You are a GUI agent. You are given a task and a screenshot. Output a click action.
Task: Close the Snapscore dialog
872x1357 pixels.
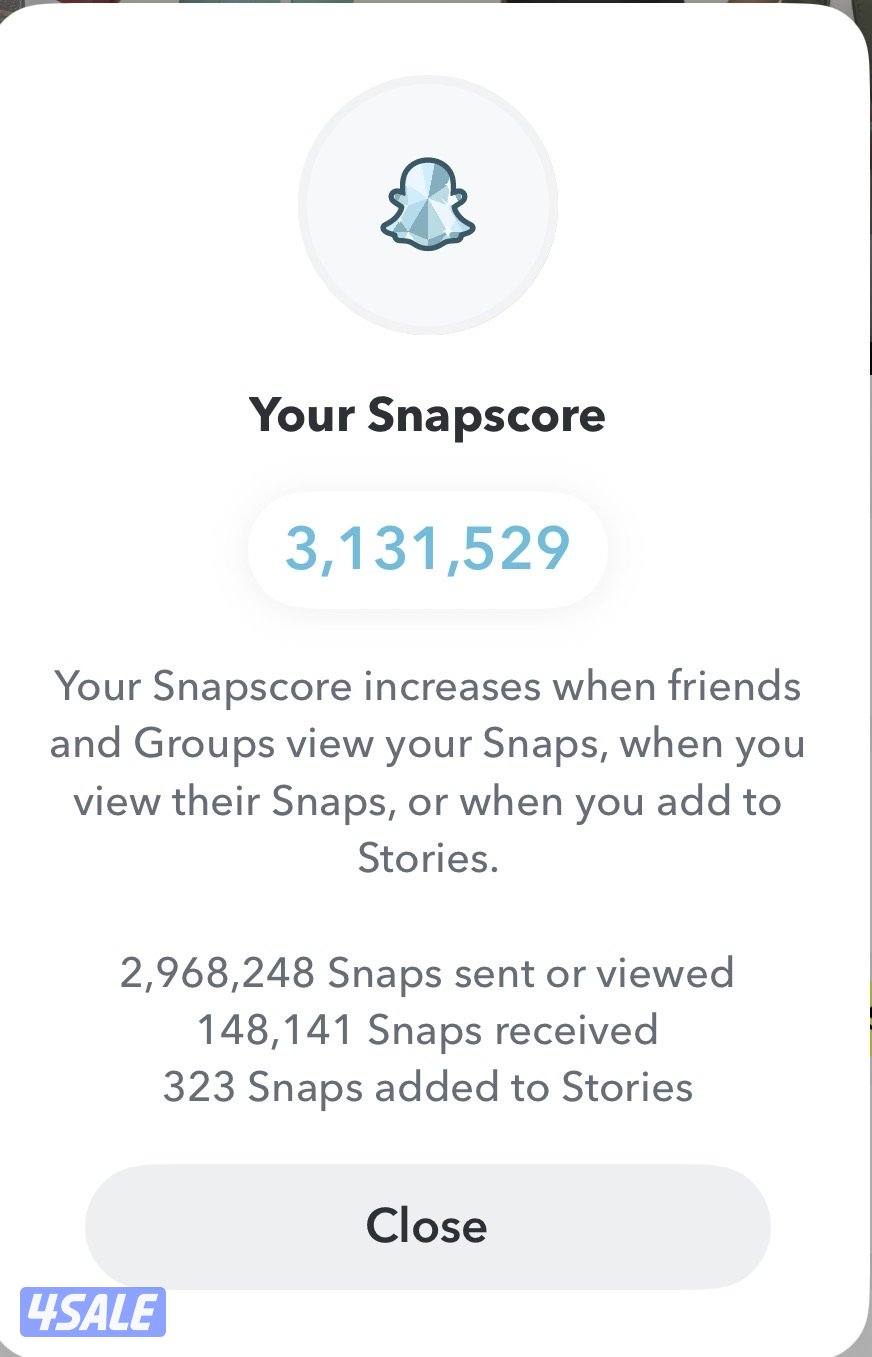427,1226
